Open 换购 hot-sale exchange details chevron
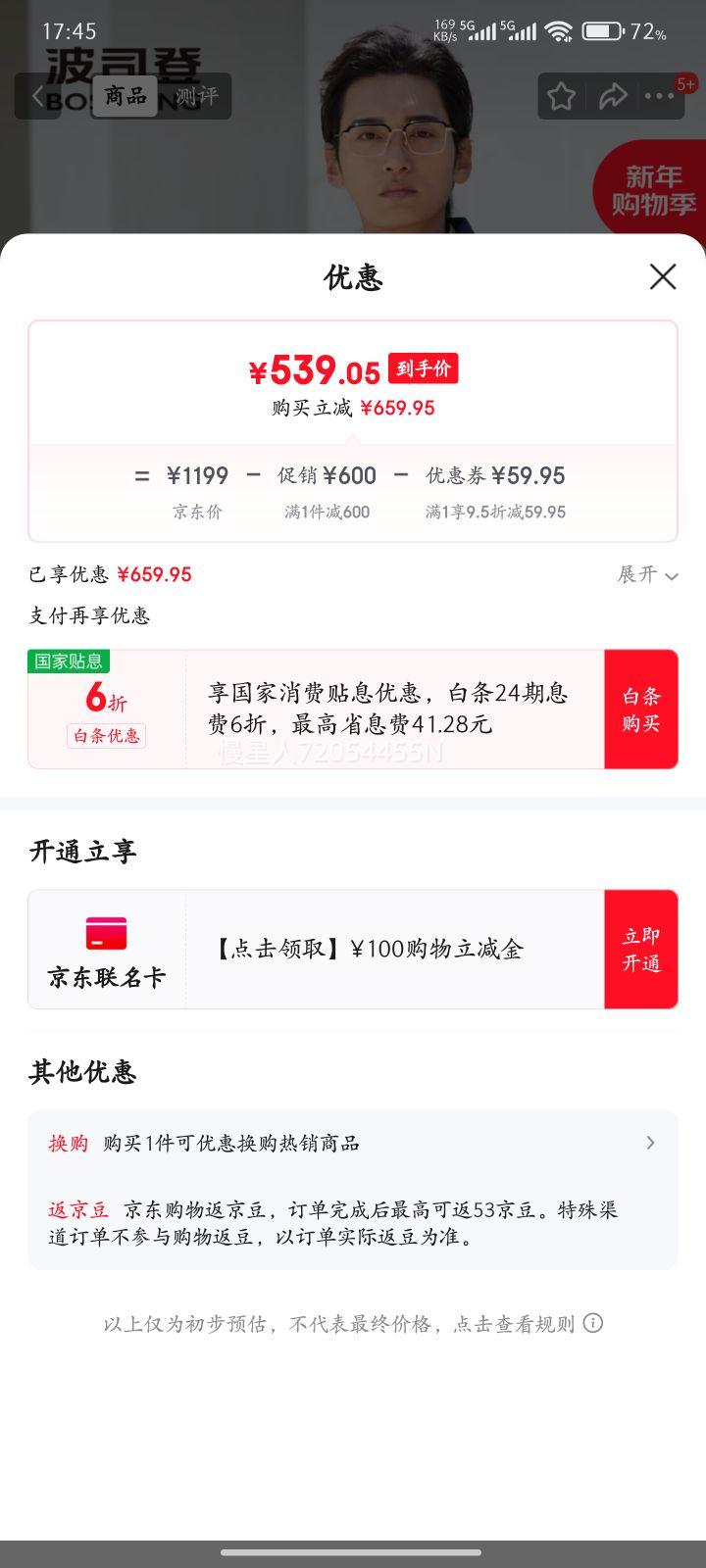The width and height of the screenshot is (706, 1568). (x=650, y=1143)
